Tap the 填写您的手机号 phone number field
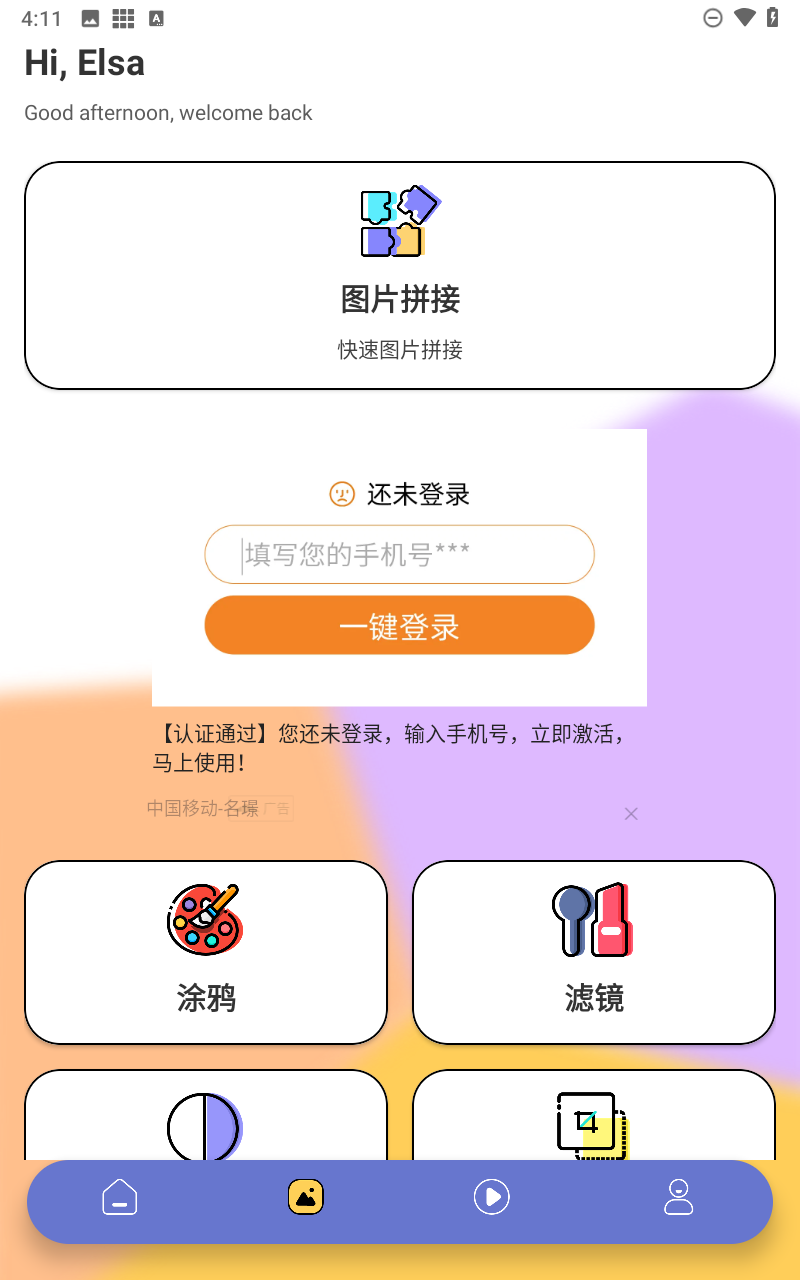Viewport: 800px width, 1280px height. tap(400, 554)
